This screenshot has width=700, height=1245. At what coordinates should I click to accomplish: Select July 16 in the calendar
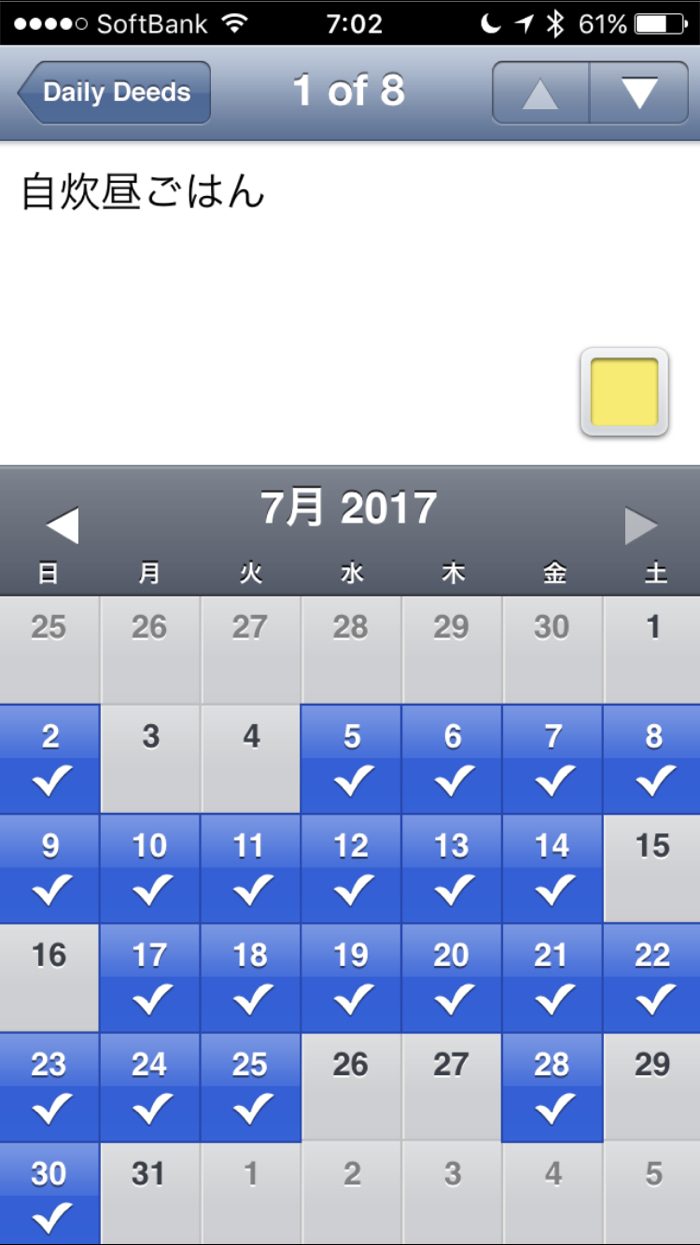tap(50, 977)
